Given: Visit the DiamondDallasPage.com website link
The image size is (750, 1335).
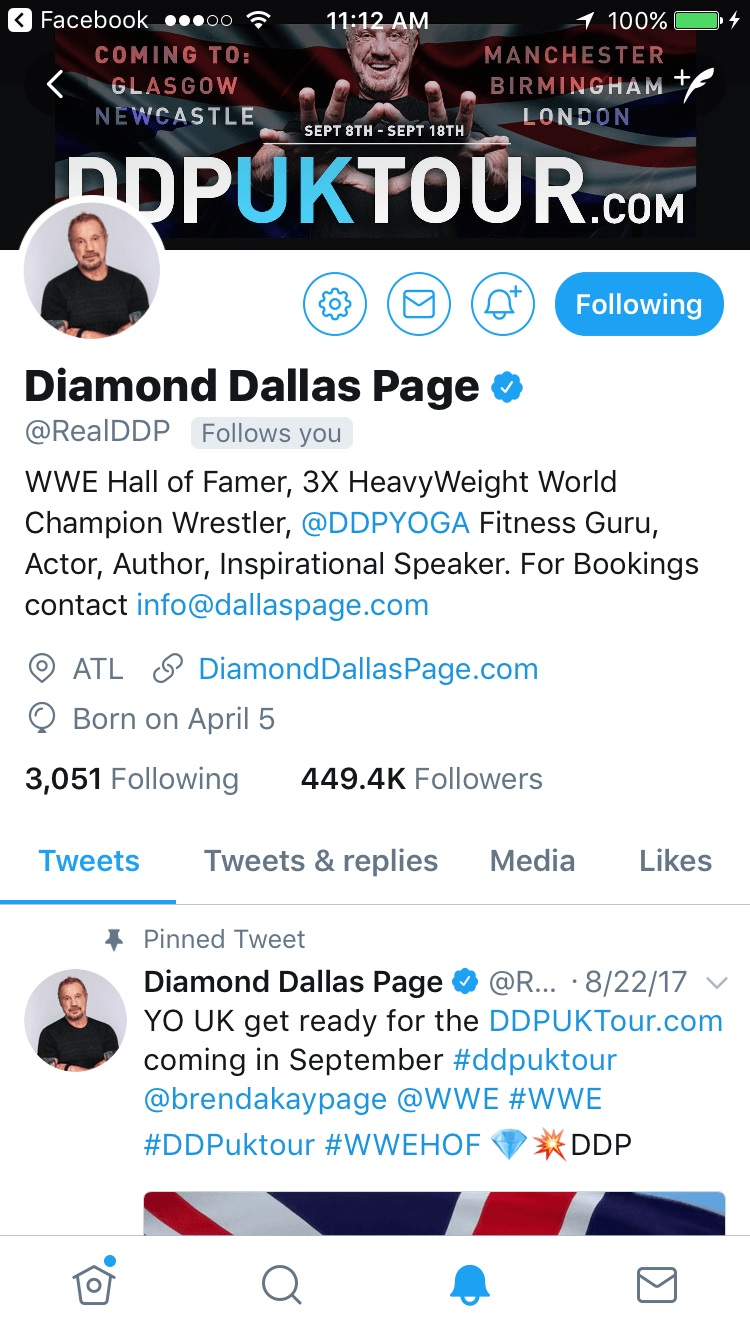Looking at the screenshot, I should (367, 669).
